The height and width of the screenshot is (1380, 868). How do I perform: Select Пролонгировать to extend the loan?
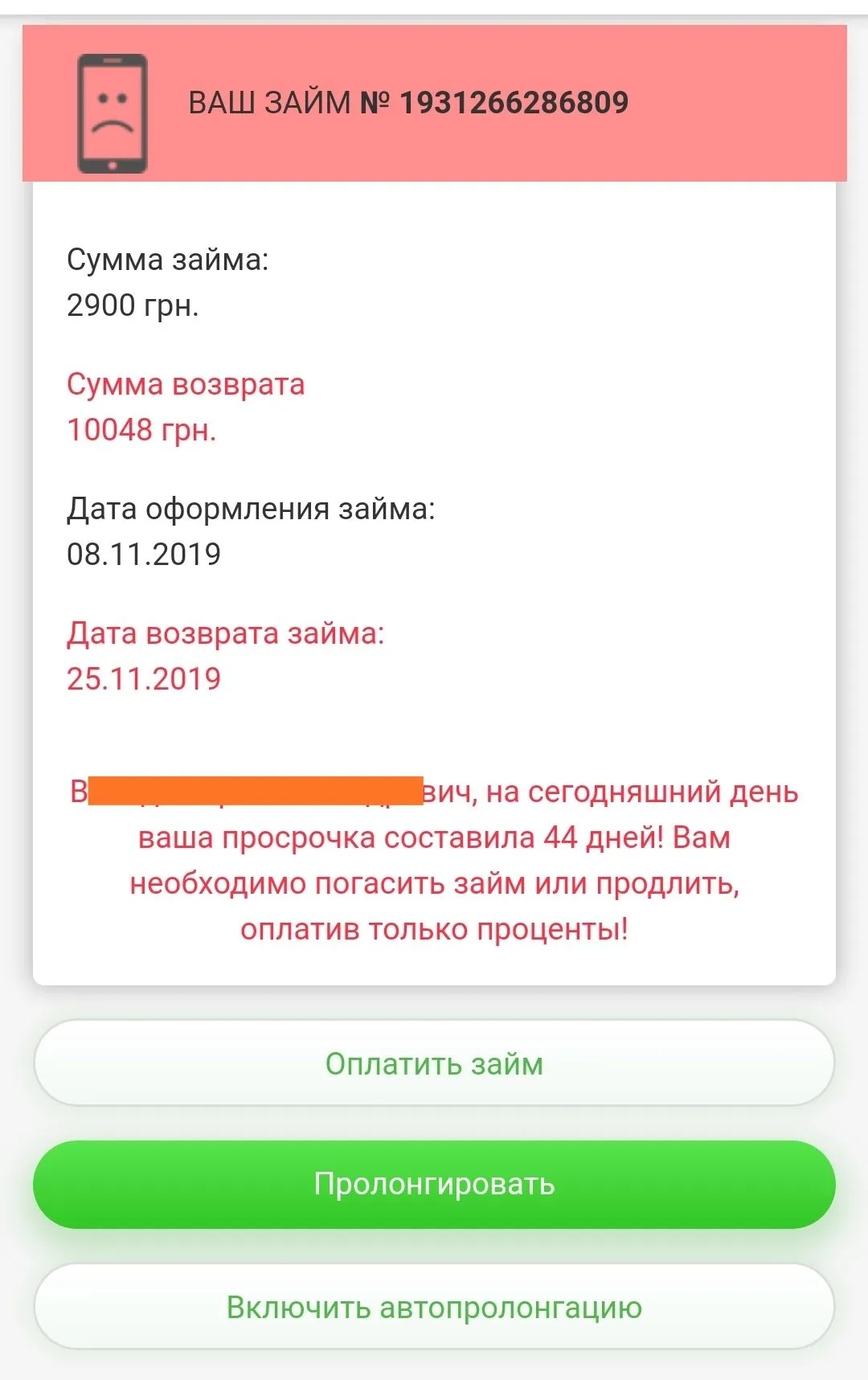tap(434, 1184)
